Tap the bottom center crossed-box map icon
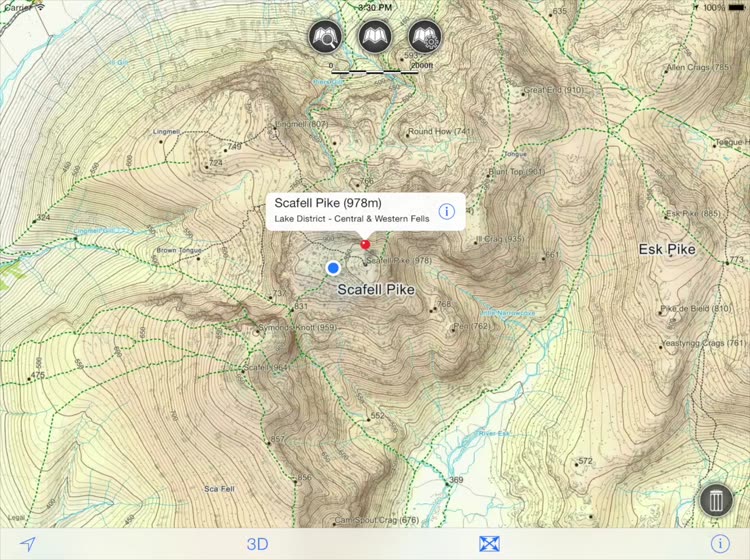Viewport: 750px width, 560px height. click(x=489, y=544)
